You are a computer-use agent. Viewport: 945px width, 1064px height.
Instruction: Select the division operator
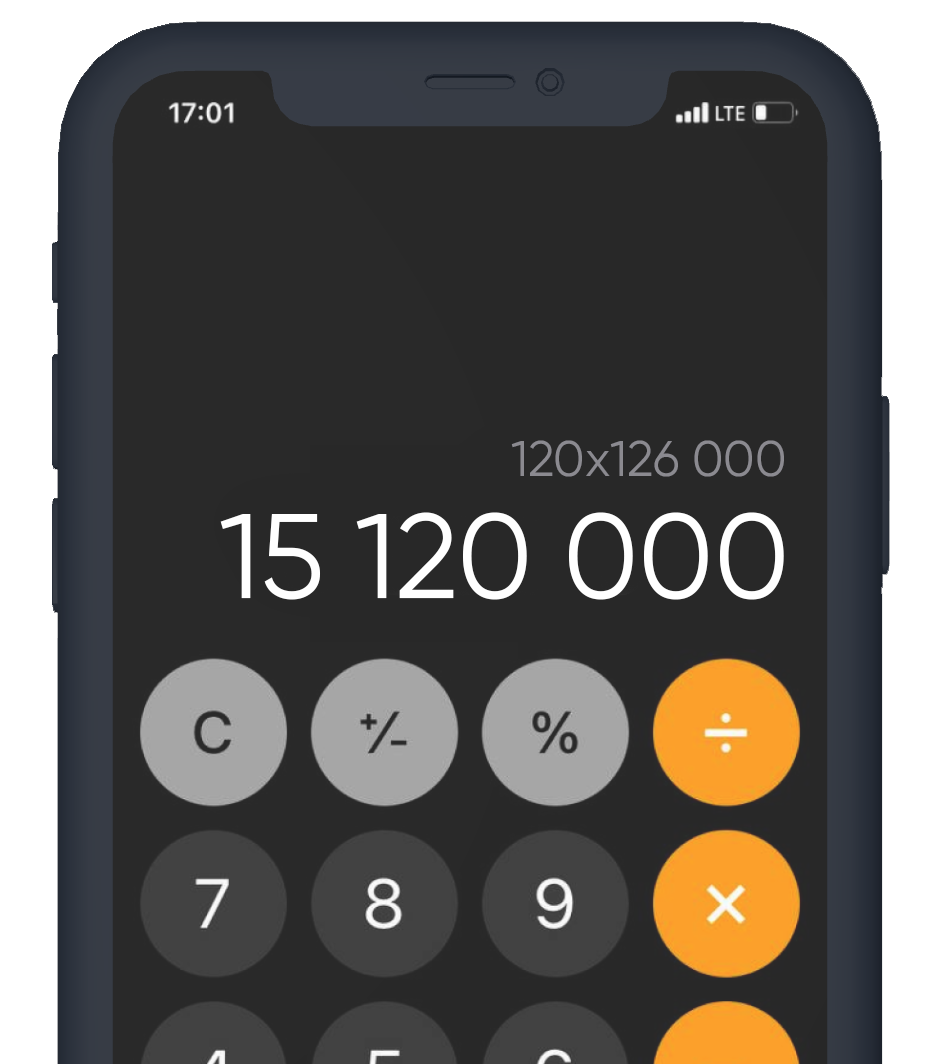pyautogui.click(x=726, y=733)
